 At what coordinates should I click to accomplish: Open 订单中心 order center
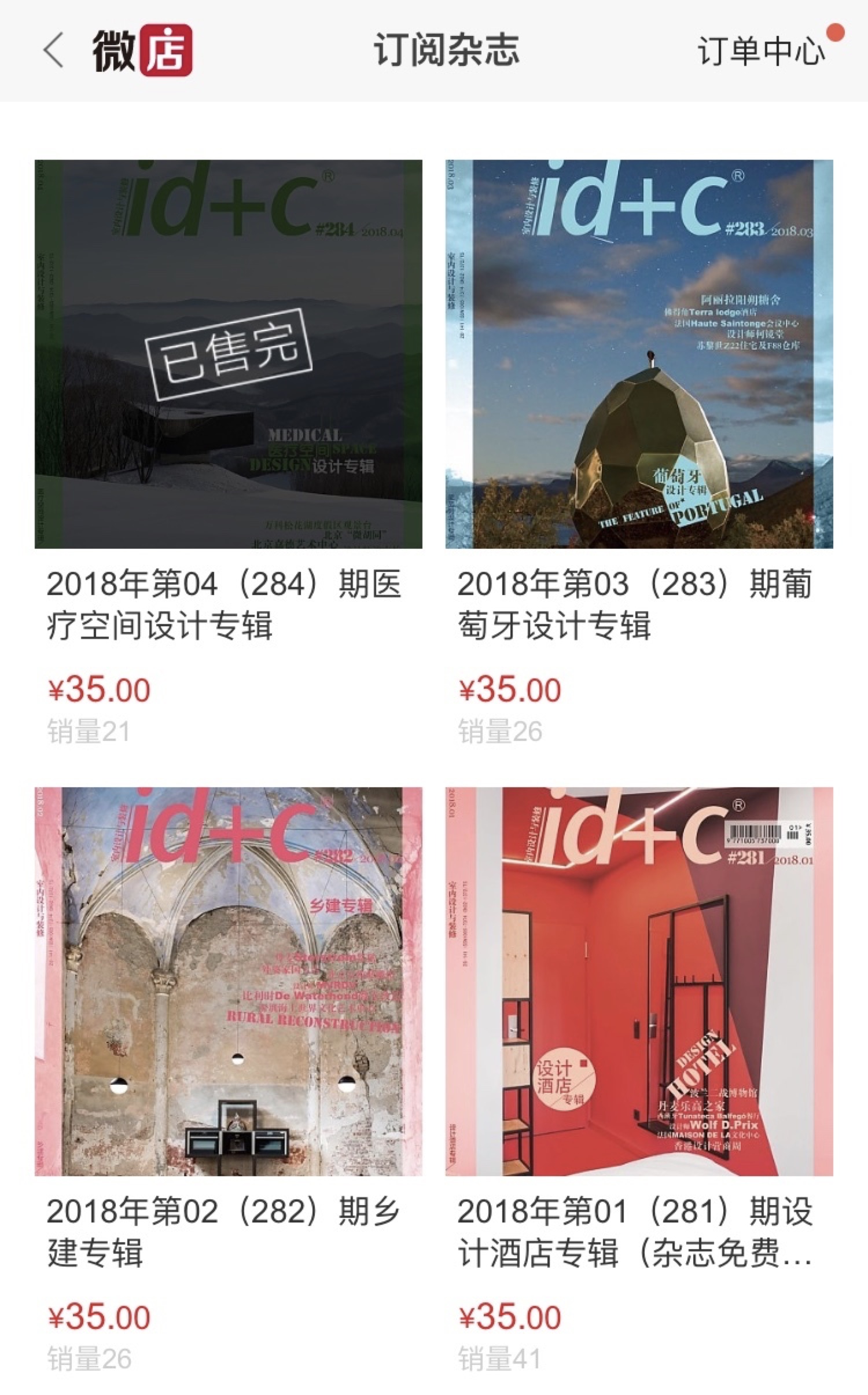coord(760,51)
